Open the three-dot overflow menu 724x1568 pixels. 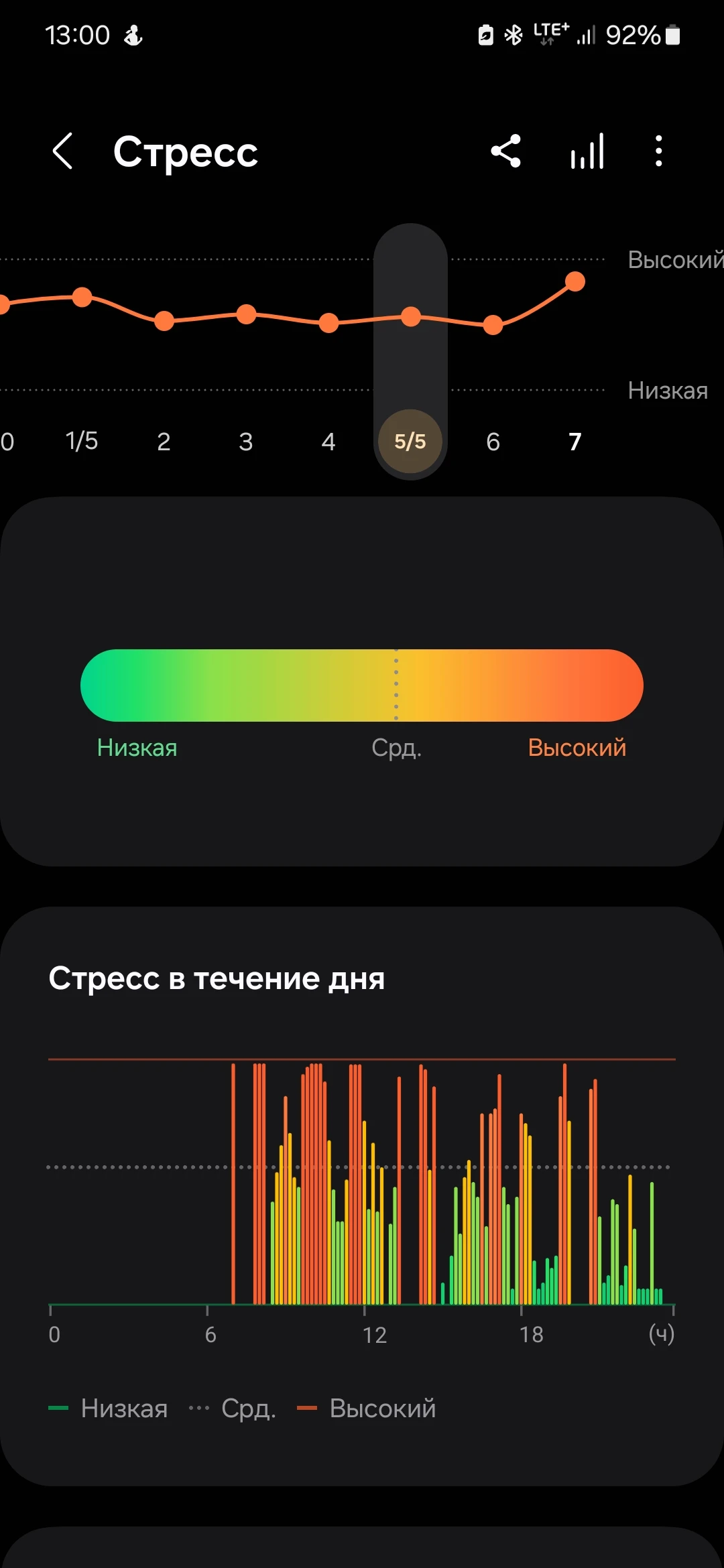point(659,151)
